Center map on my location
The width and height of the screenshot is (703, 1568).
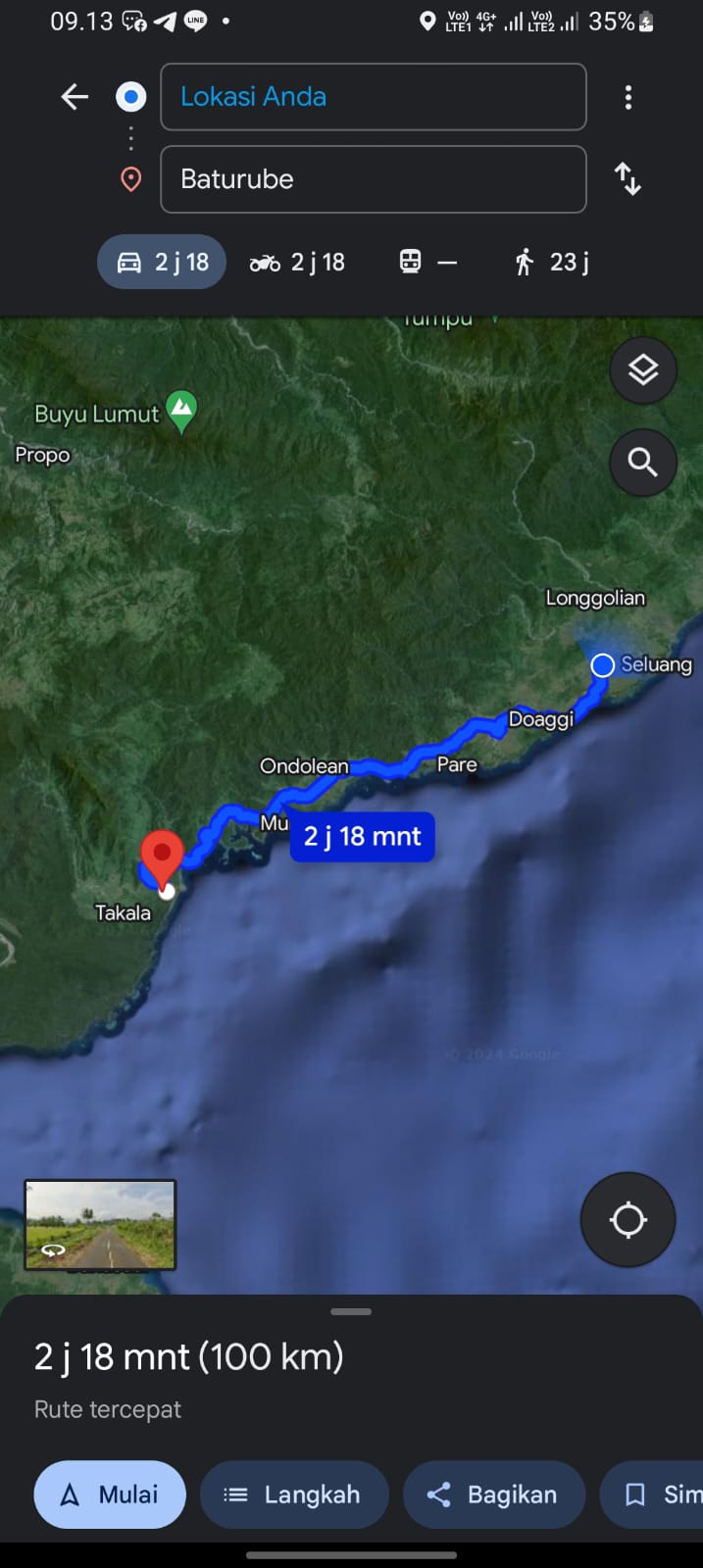[x=628, y=1220]
